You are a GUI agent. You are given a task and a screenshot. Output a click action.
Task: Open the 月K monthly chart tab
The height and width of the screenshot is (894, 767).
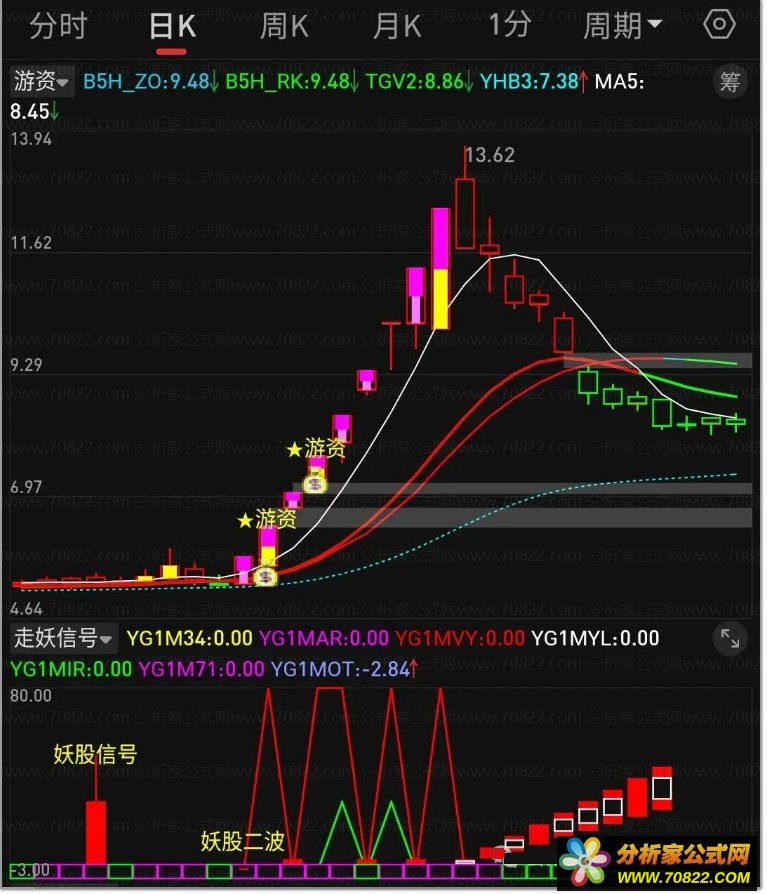point(397,26)
